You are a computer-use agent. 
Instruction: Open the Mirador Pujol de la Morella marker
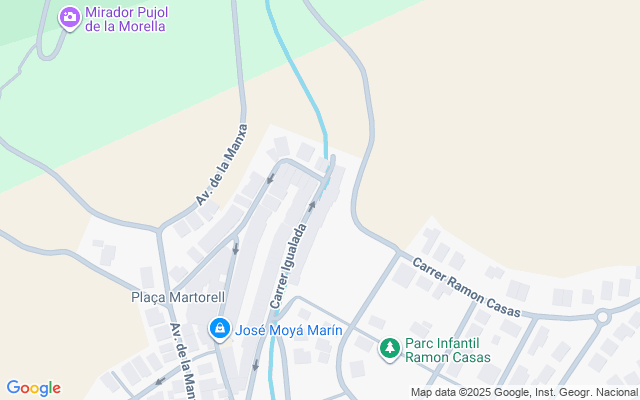(70, 18)
